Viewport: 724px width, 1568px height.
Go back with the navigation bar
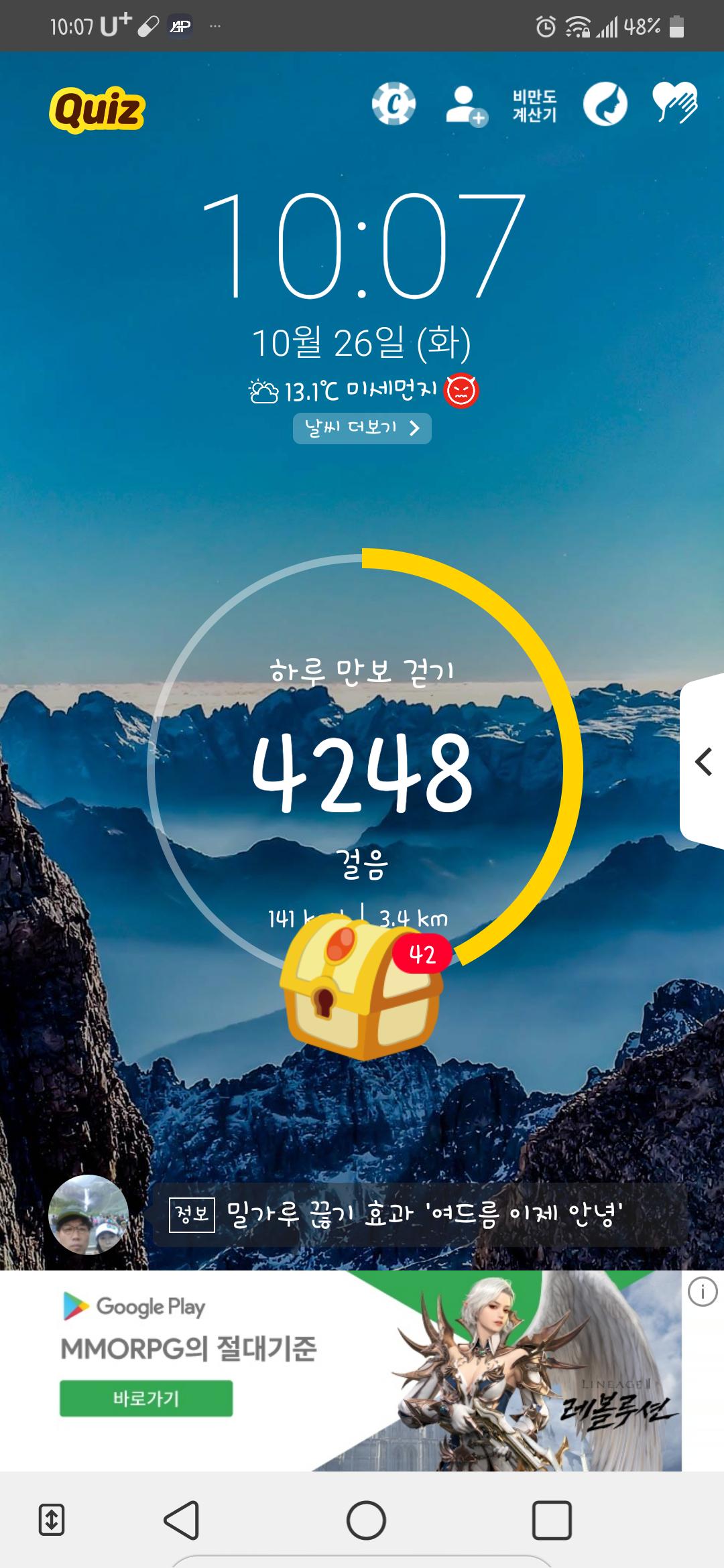pos(182,1520)
